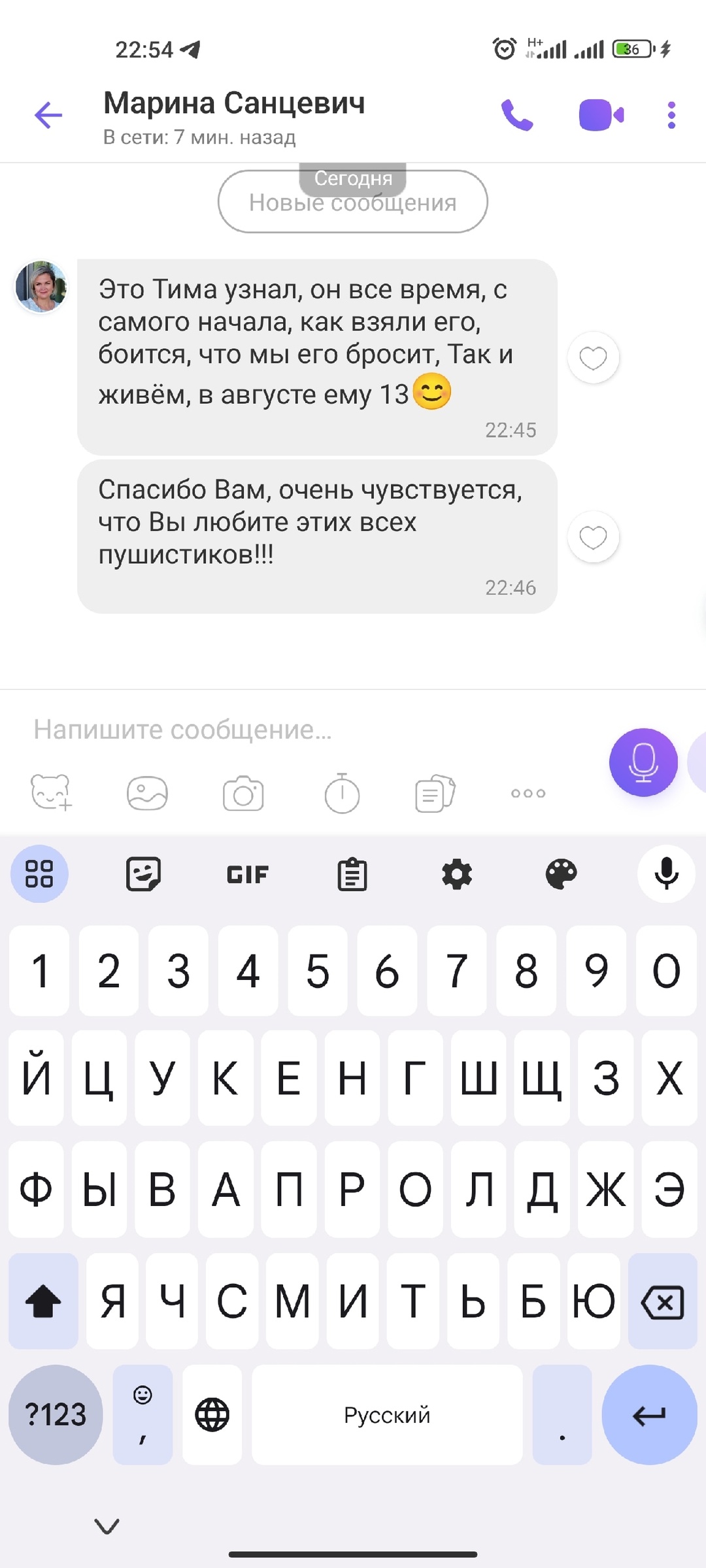Like the message about пушистиков

pyautogui.click(x=593, y=536)
